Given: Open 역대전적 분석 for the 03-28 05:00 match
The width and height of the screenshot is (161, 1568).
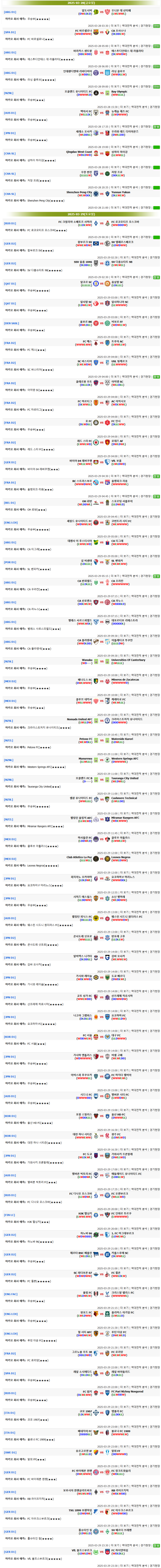Looking at the screenshot, I should pyautogui.click(x=131, y=46).
